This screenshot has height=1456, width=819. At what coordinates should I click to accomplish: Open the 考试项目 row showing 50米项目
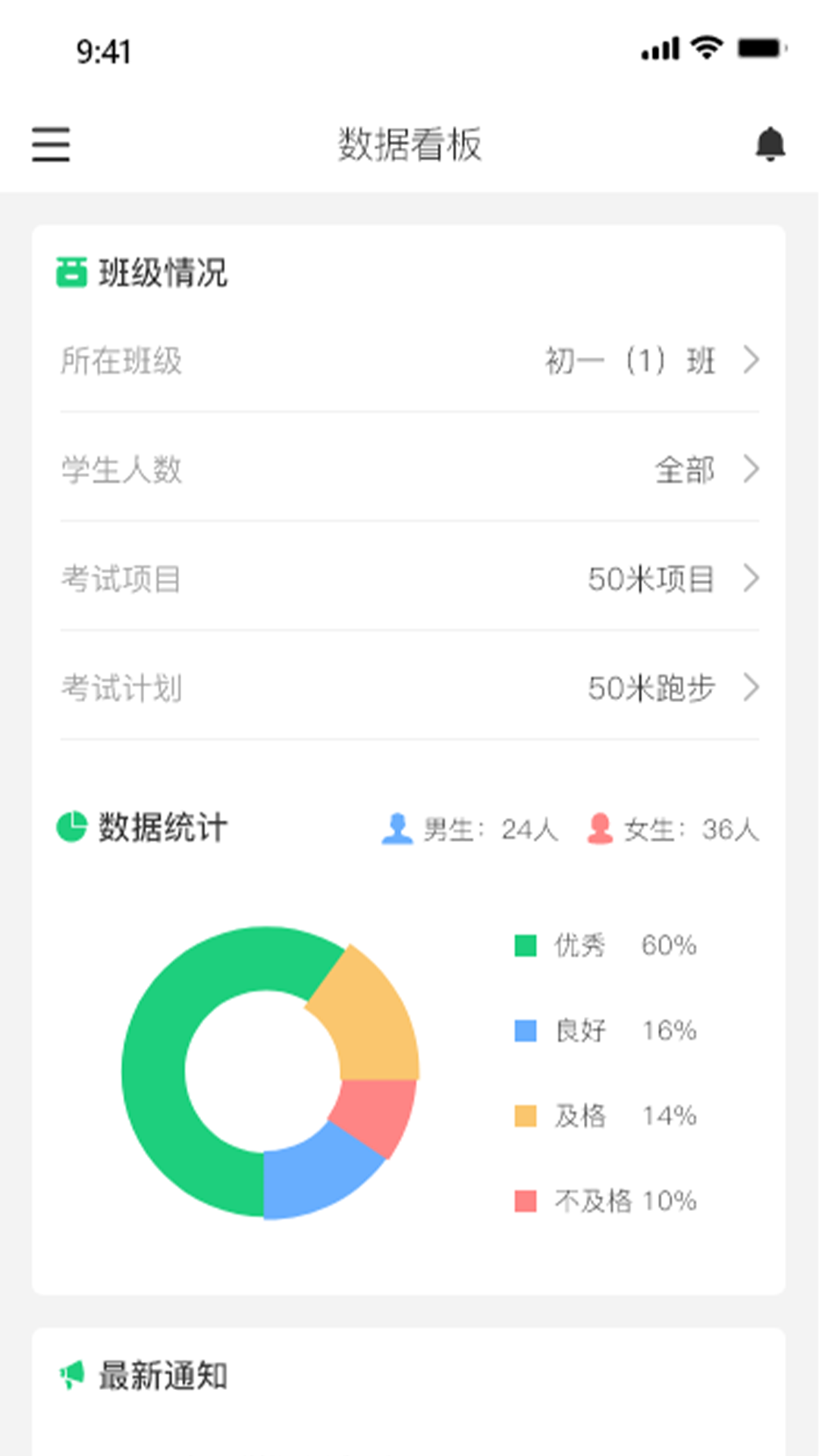click(409, 579)
